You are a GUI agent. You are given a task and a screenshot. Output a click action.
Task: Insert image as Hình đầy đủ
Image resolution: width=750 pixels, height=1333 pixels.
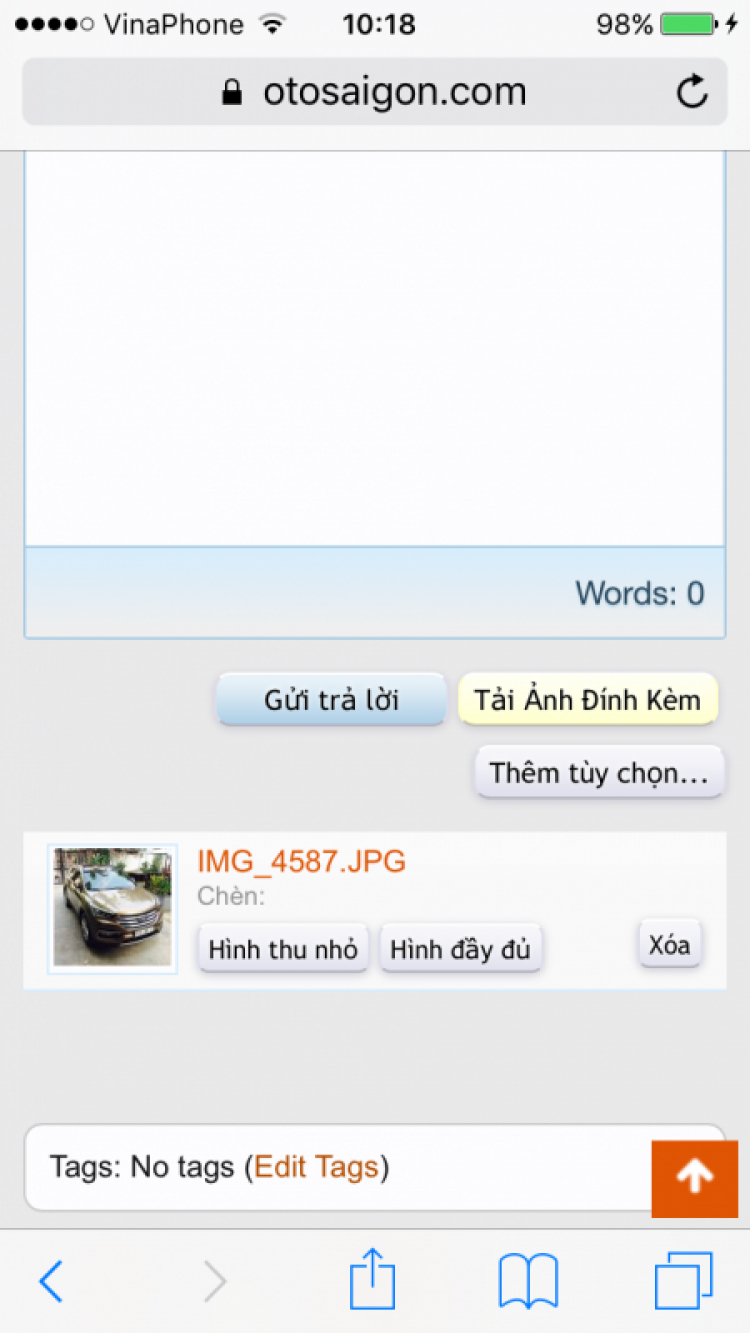click(460, 948)
